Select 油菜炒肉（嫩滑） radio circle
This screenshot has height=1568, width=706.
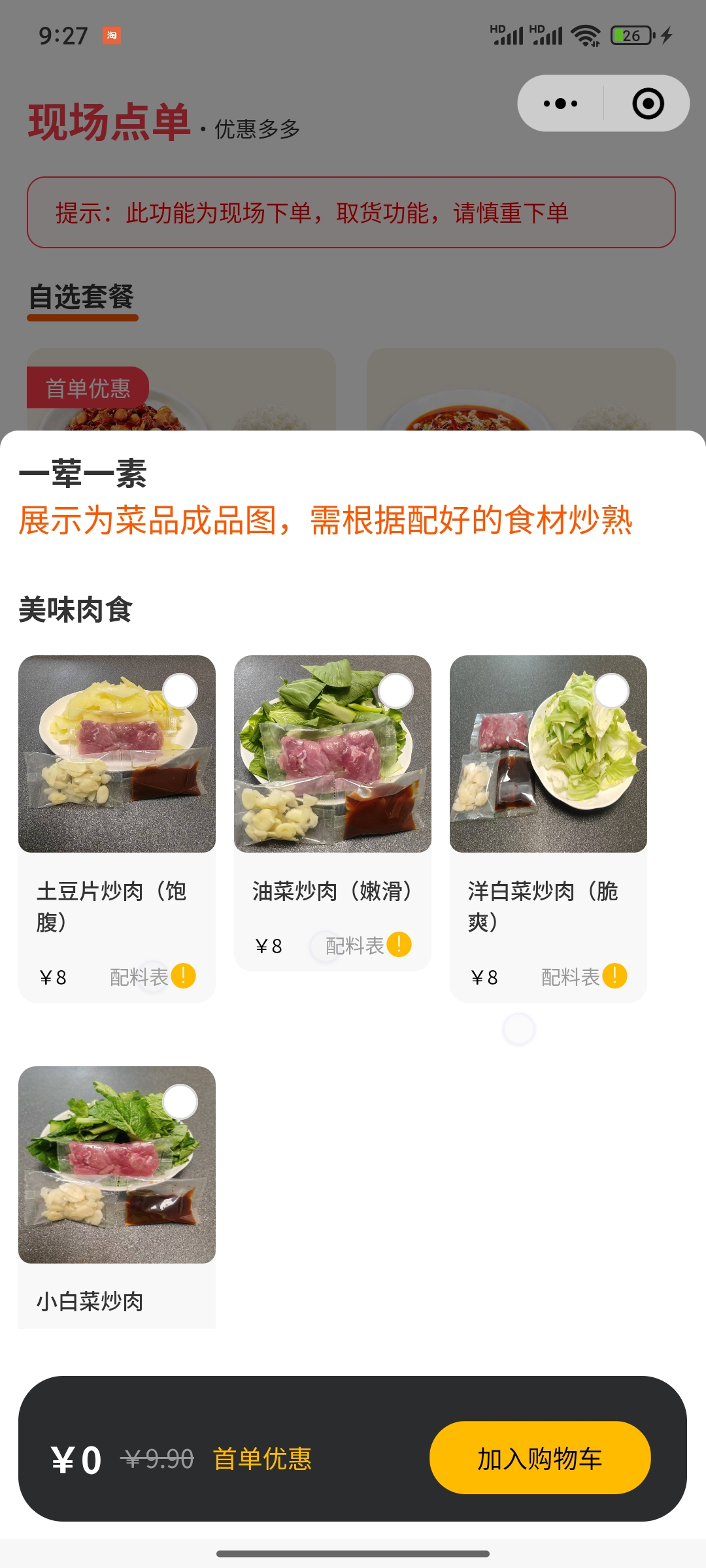pos(395,691)
